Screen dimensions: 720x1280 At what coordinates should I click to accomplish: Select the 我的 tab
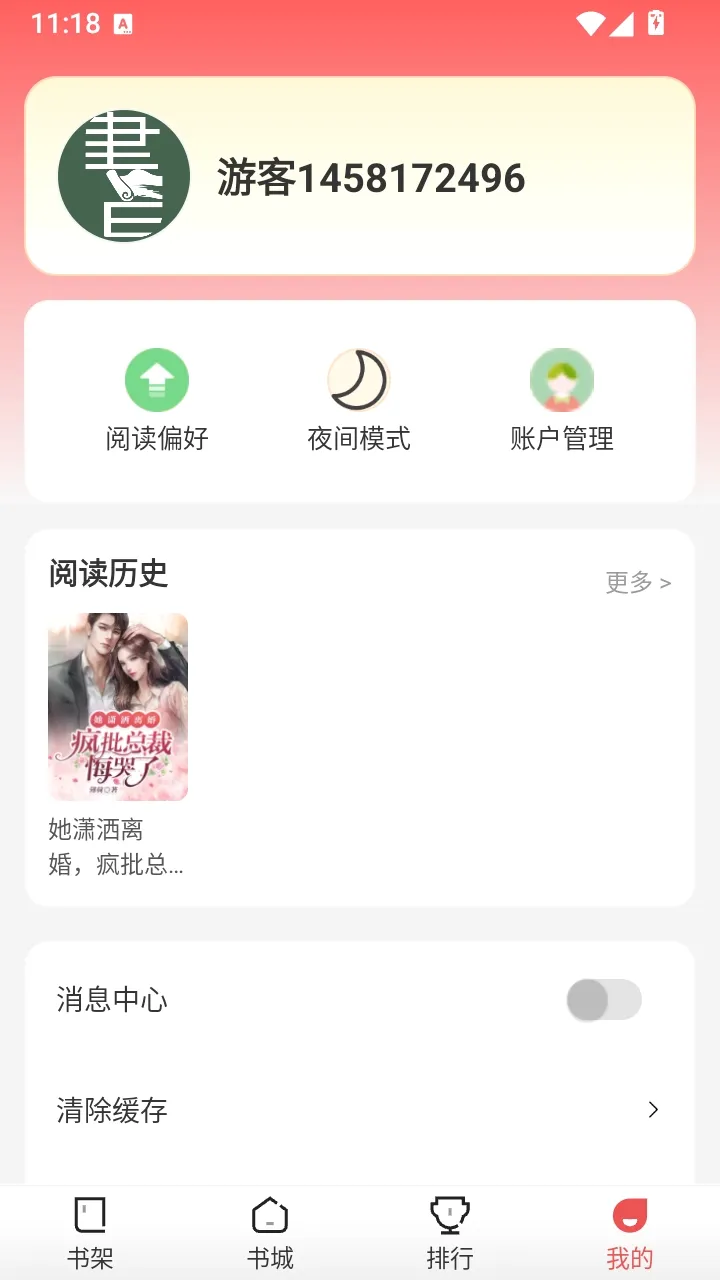coord(630,1234)
